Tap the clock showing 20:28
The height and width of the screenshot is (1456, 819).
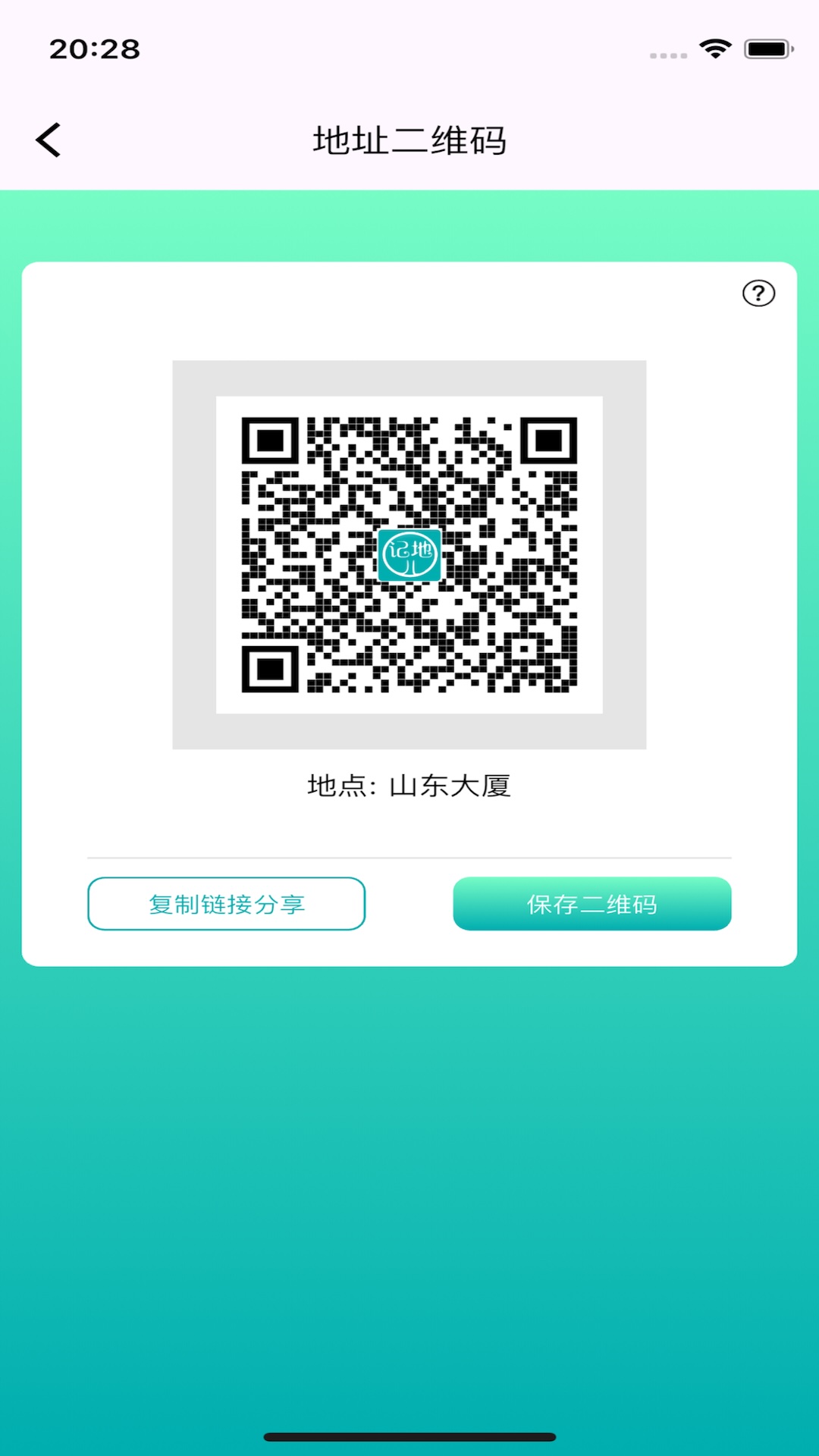pos(93,49)
